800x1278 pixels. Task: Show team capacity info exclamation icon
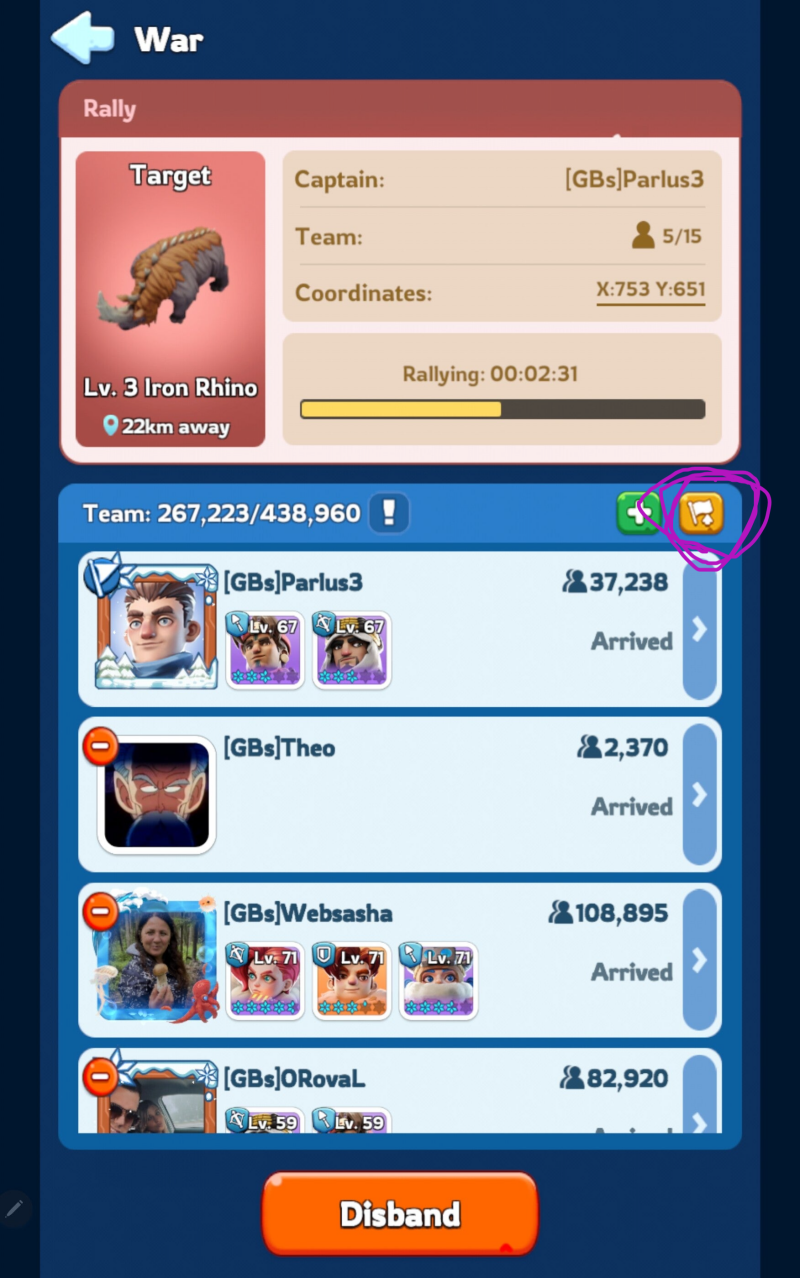[x=390, y=514]
